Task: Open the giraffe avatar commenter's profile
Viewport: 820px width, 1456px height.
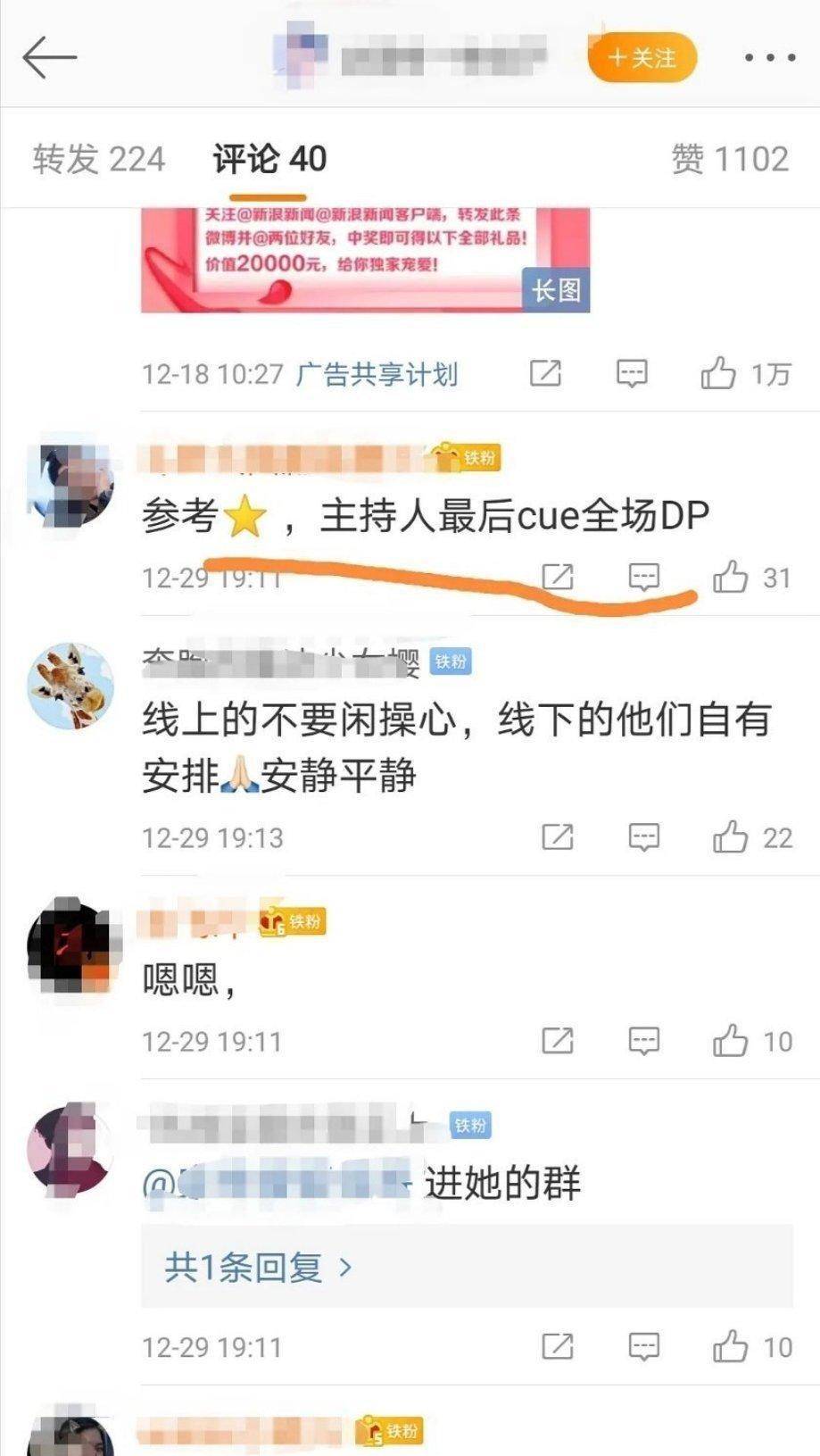Action: coord(71,686)
